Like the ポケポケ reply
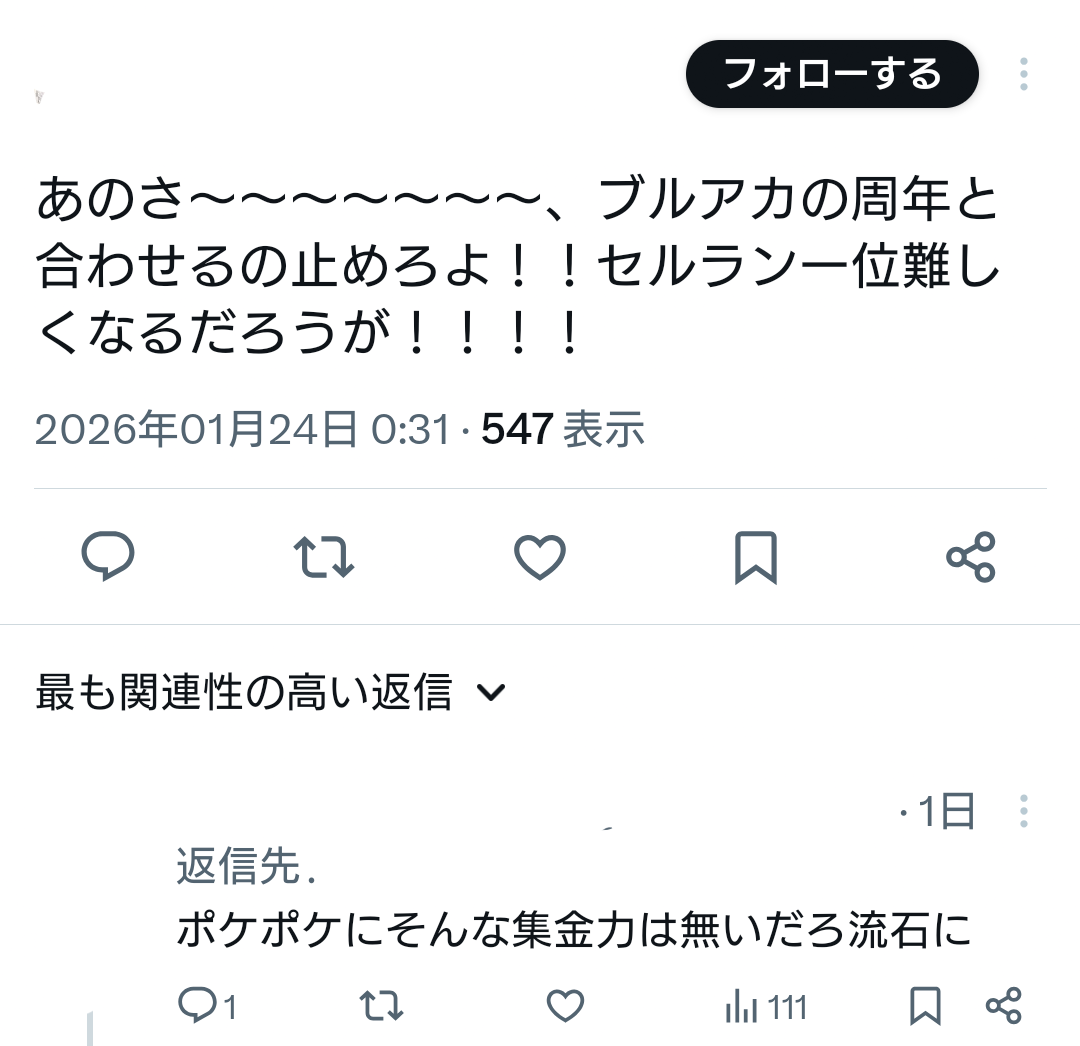Viewport: 1080px width, 1046px height. click(x=565, y=1005)
